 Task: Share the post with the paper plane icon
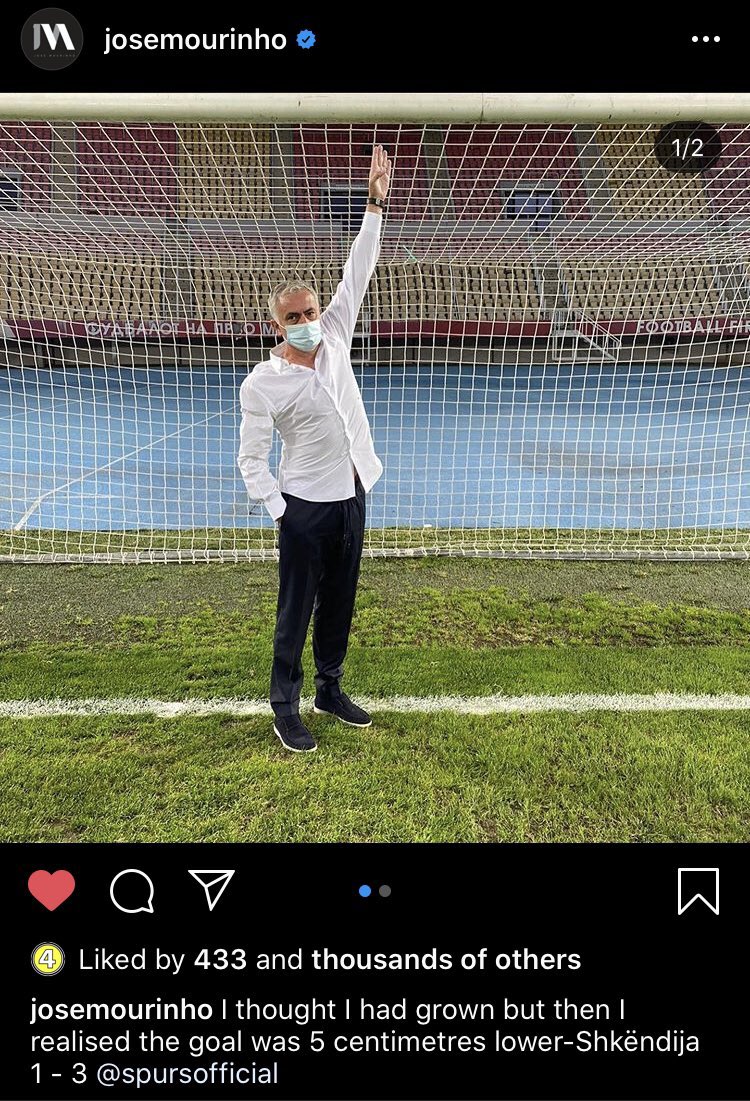[x=211, y=889]
